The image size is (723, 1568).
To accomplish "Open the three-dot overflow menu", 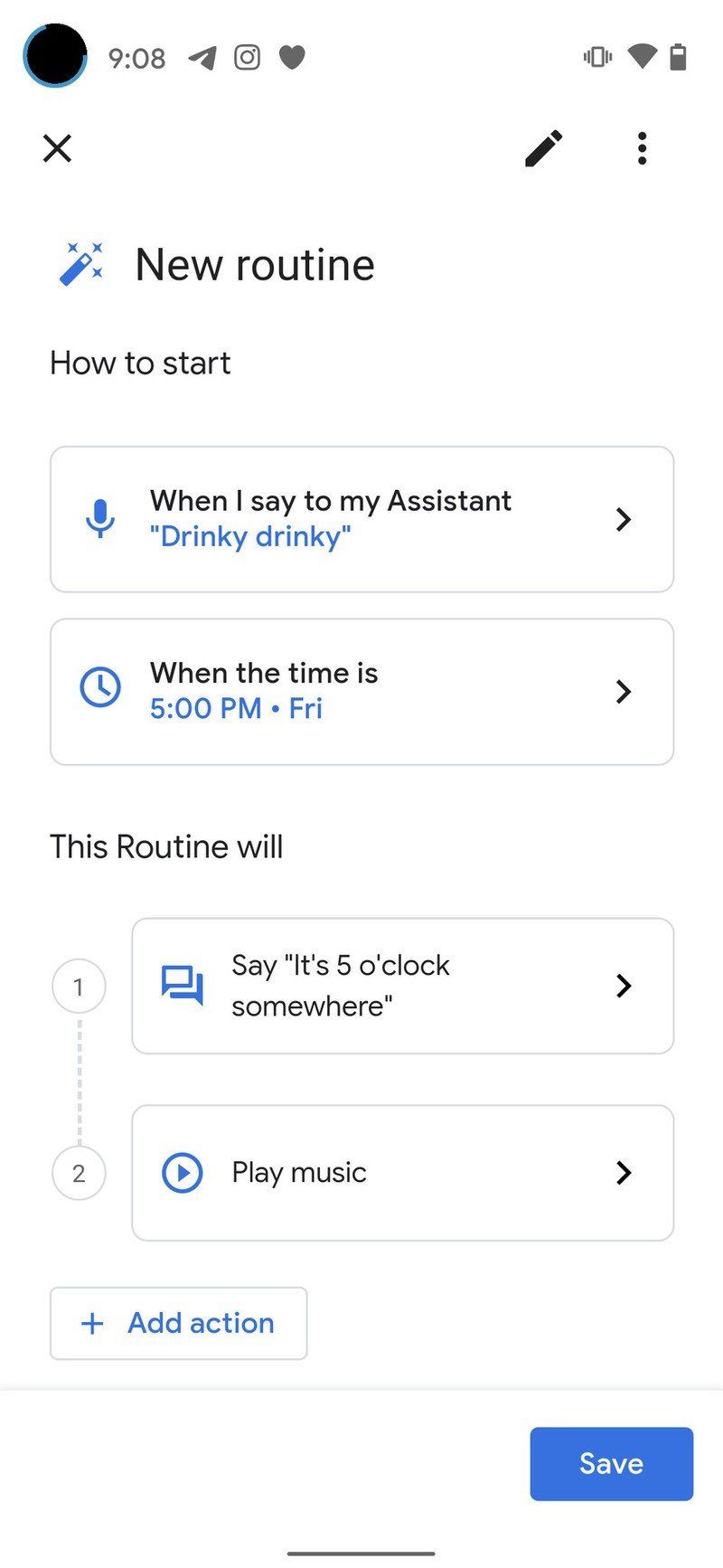I will point(642,147).
